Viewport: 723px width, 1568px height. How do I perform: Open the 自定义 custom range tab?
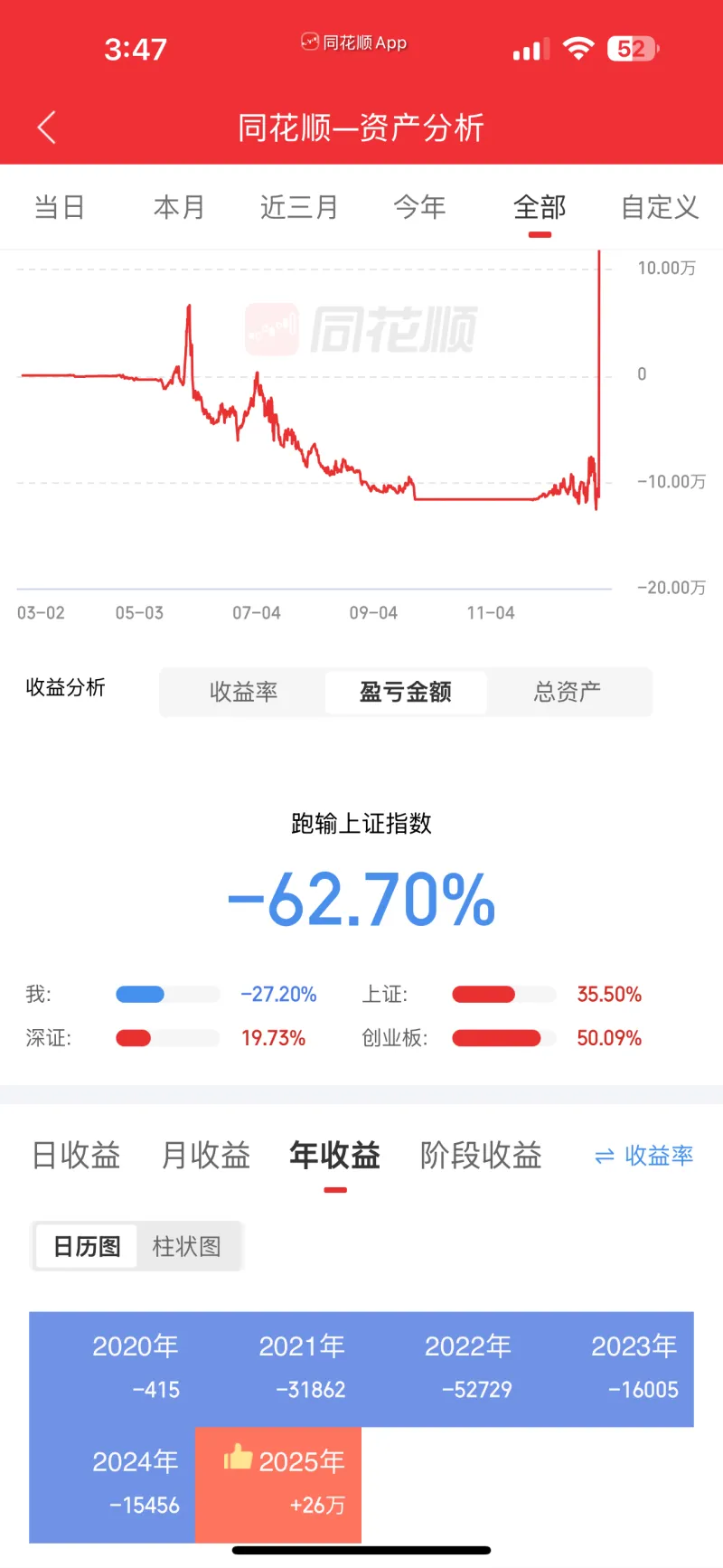(660, 207)
